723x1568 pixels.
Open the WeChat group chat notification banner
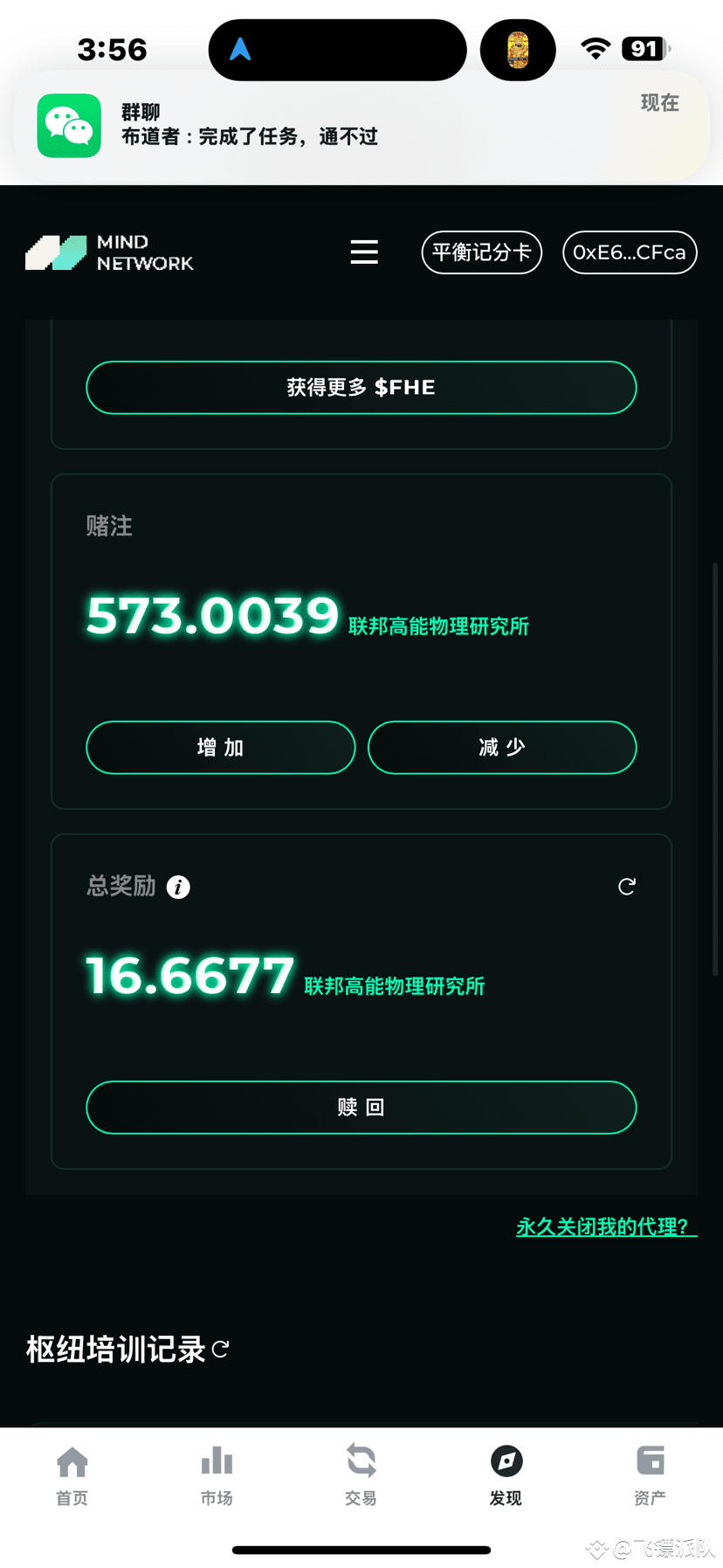(x=361, y=127)
